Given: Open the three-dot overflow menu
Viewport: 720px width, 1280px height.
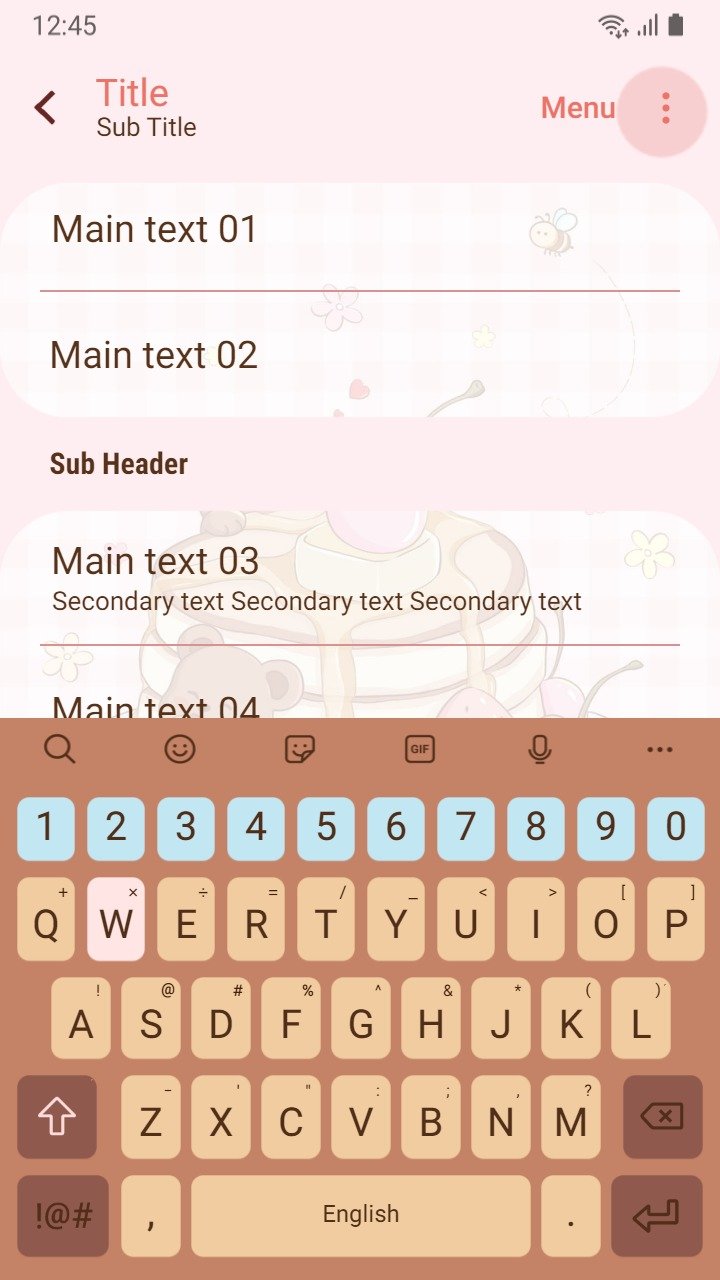Looking at the screenshot, I should (x=665, y=108).
